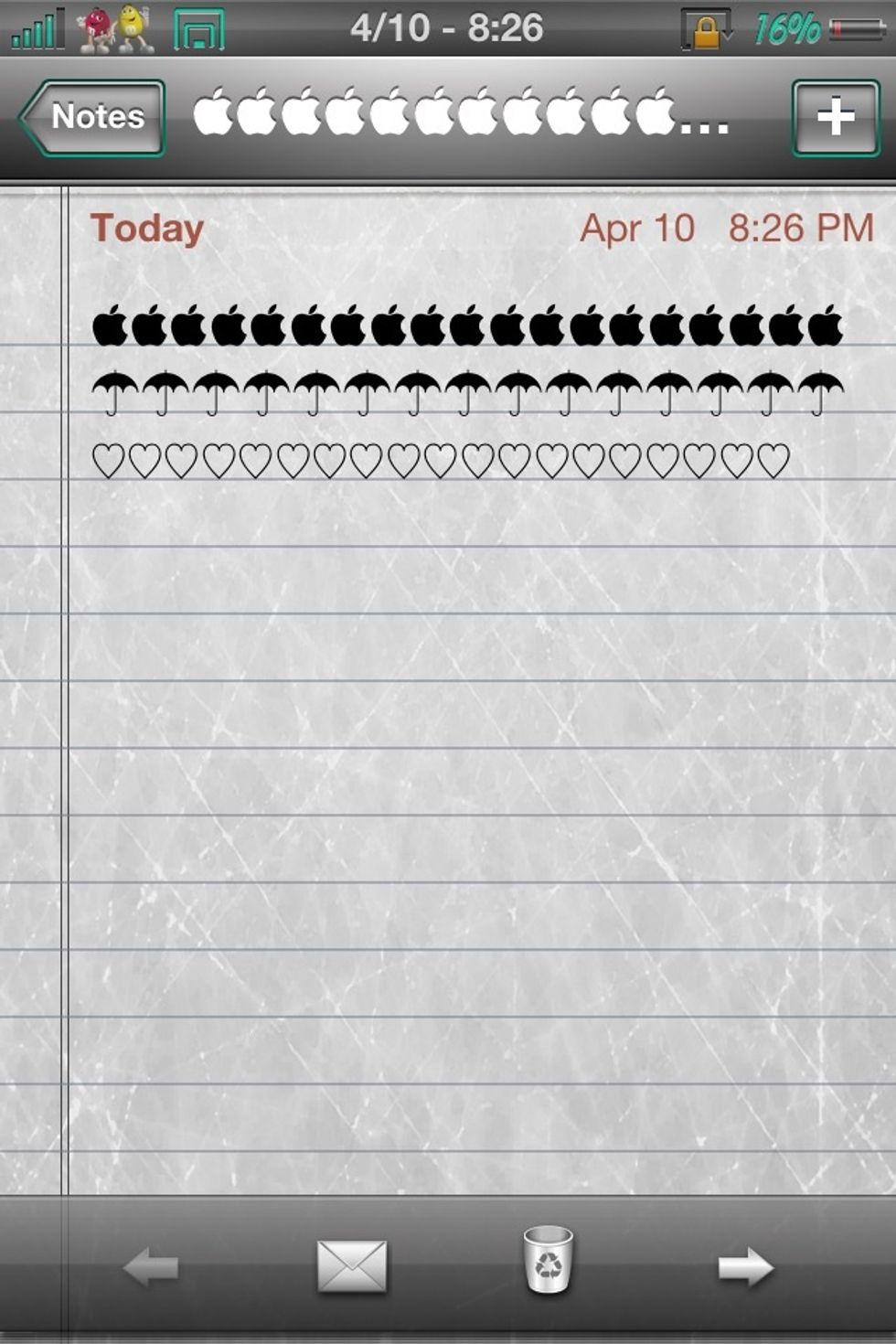Go to the next note
896x1344 pixels.
(745, 1267)
